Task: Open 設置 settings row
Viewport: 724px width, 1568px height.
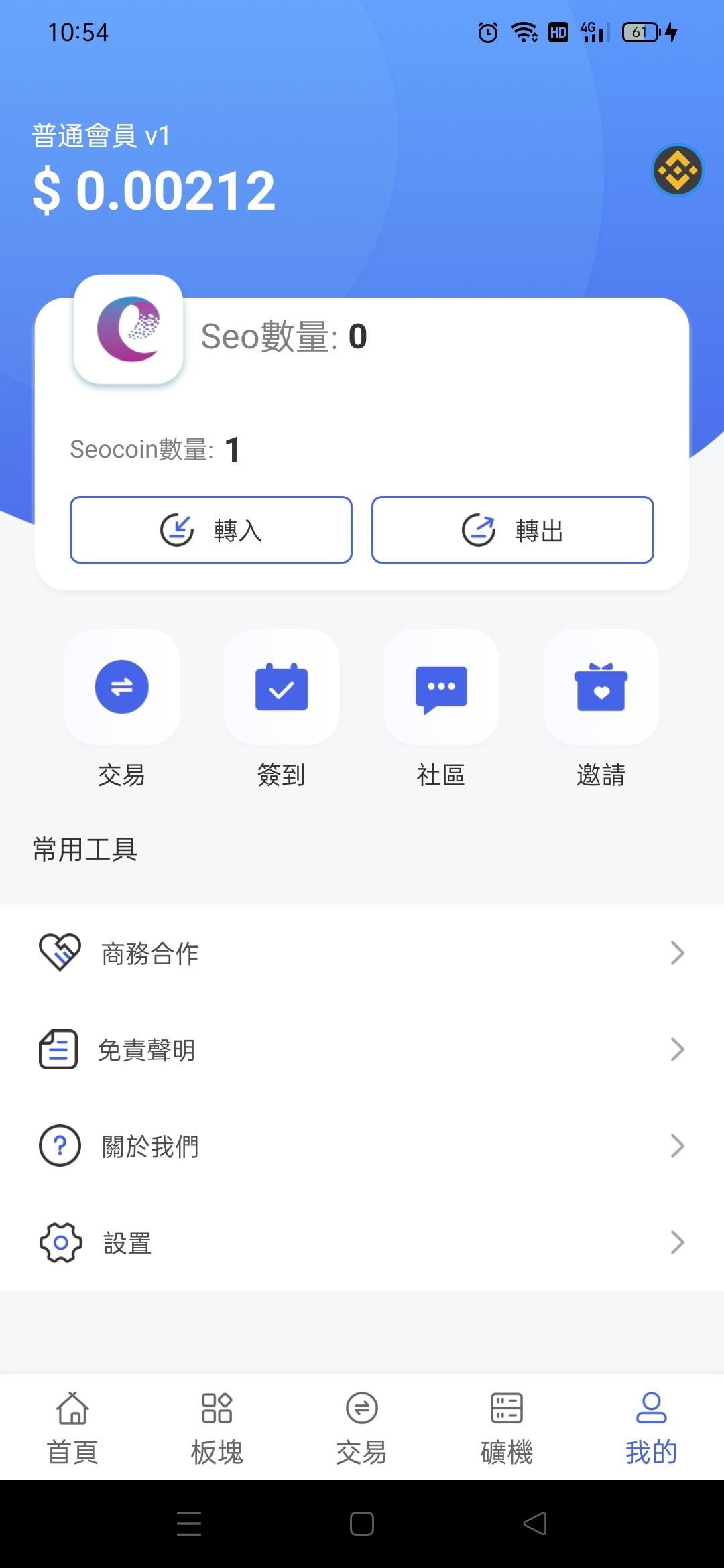Action: click(362, 1243)
